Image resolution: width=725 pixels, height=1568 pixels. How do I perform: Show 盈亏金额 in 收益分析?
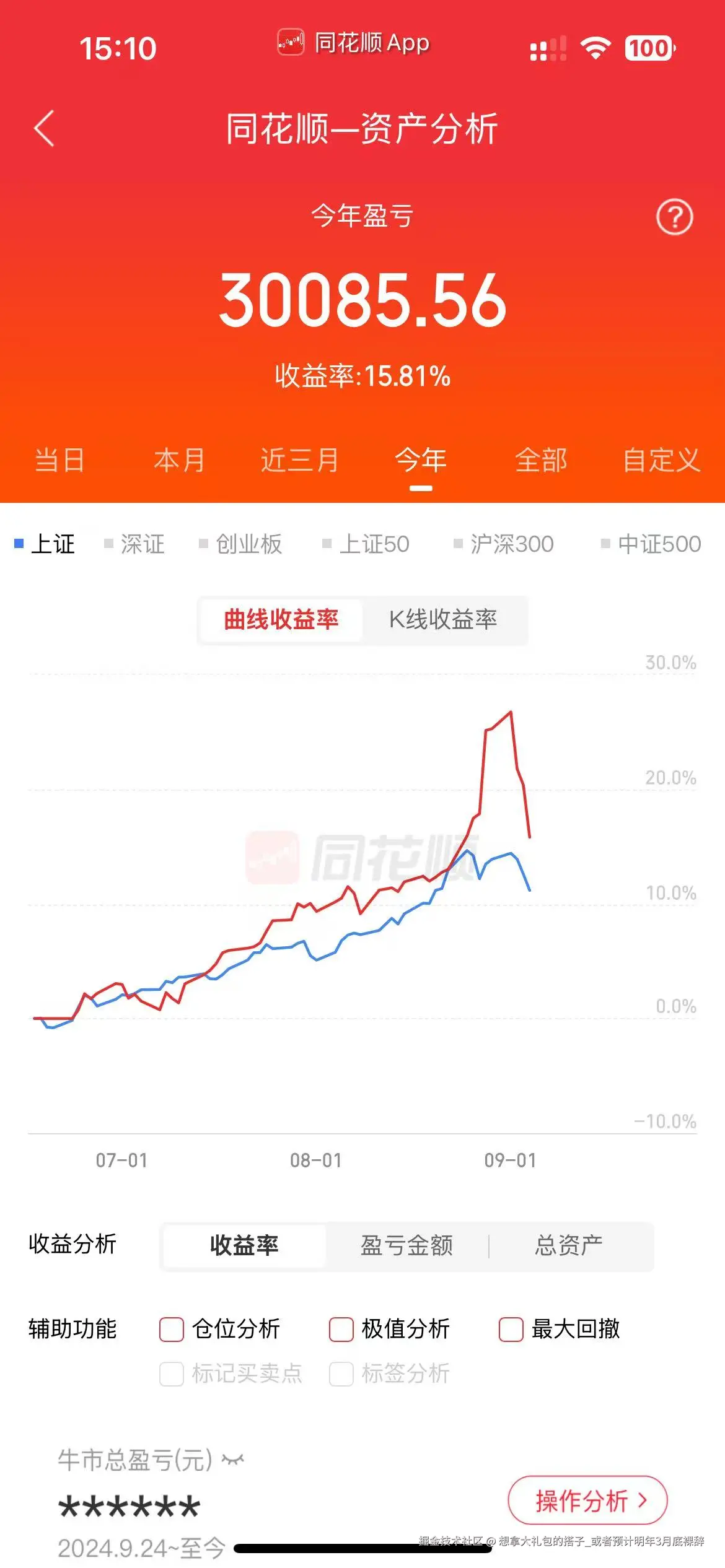(406, 1245)
